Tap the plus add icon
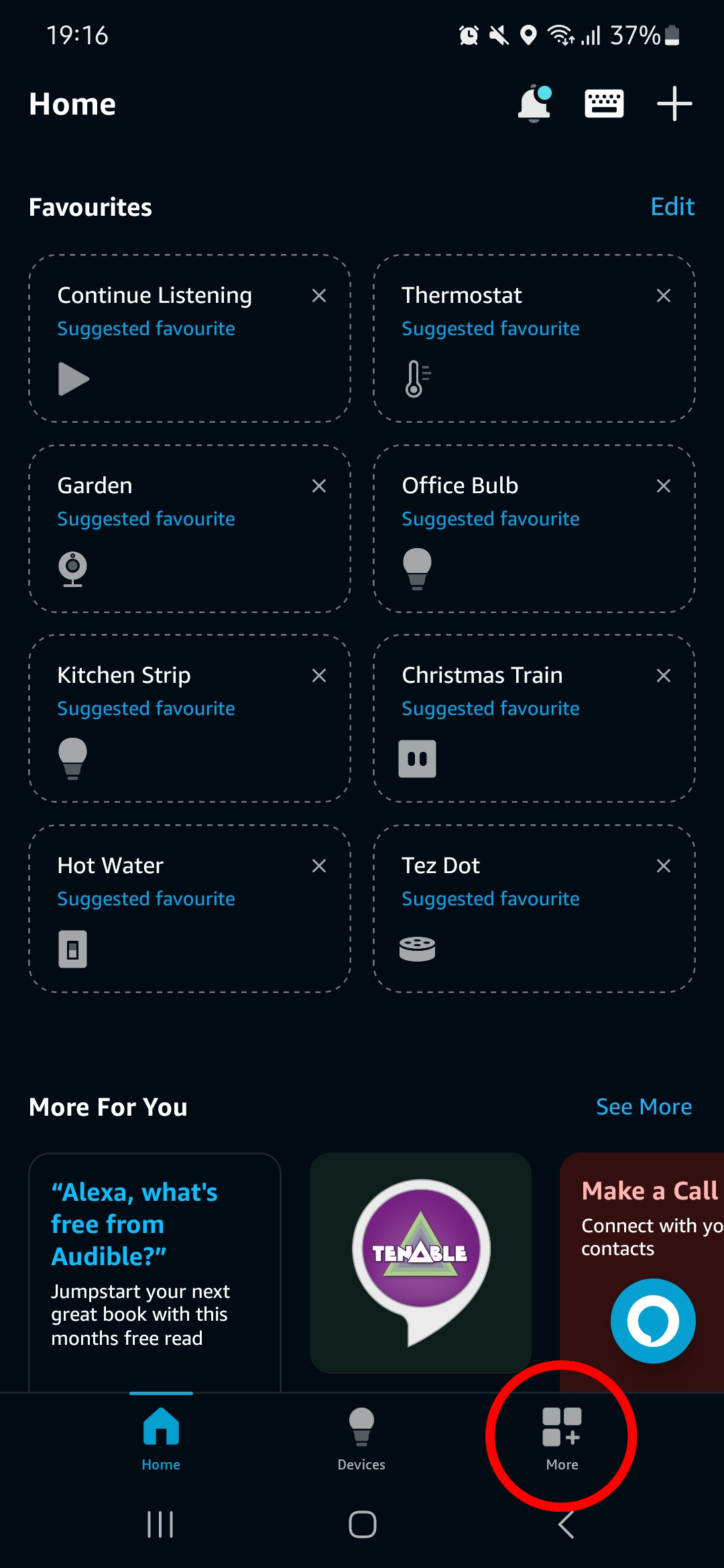724x1568 pixels. [x=674, y=104]
